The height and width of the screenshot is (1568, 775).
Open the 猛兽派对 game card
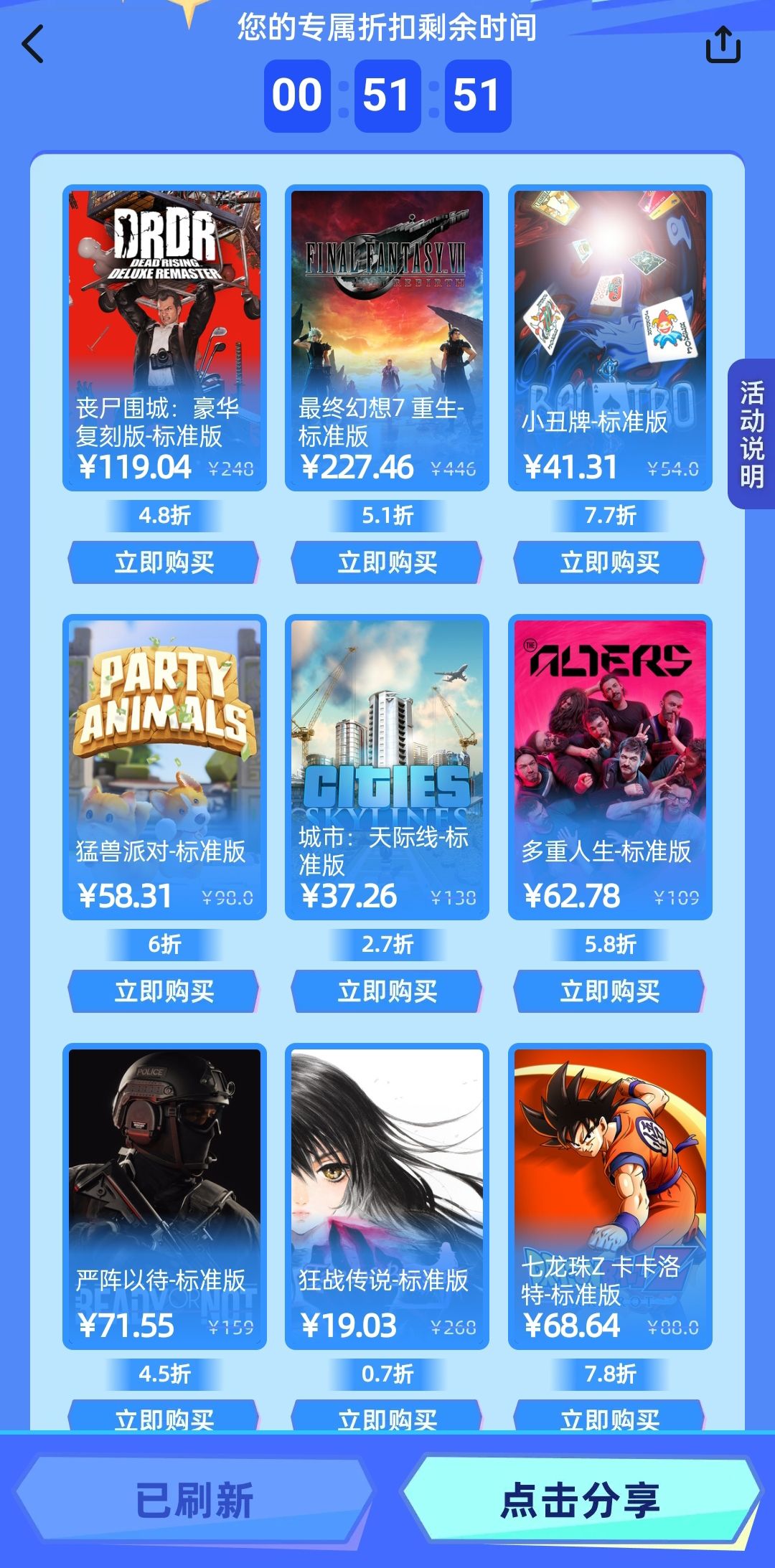[x=164, y=767]
